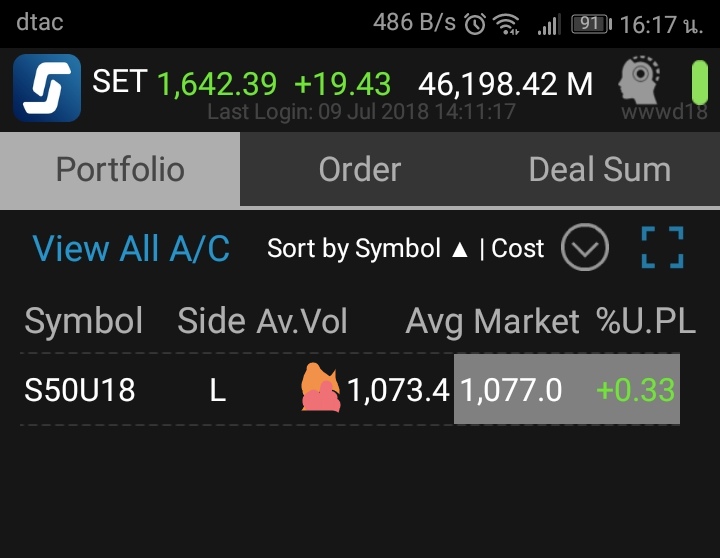Open the S50U18 position row
Screen dimensions: 720x558
80,390
